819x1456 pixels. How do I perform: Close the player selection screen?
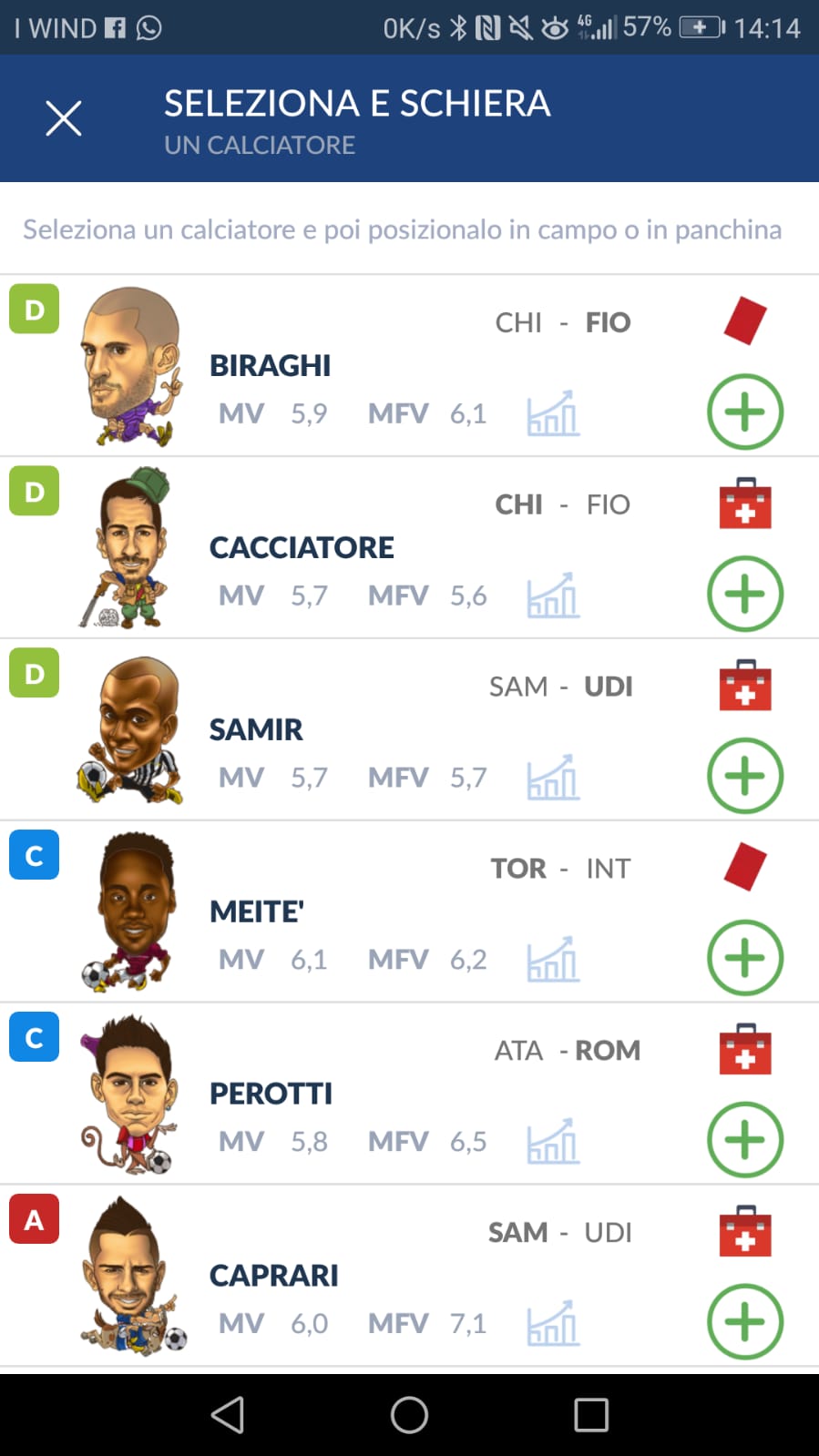(x=64, y=118)
